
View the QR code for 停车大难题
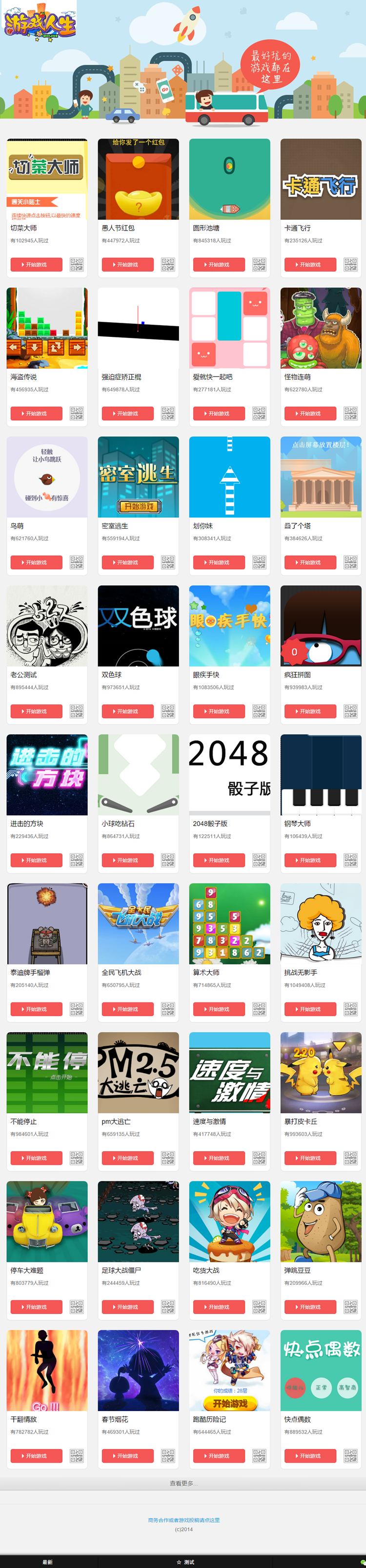pos(76,1307)
